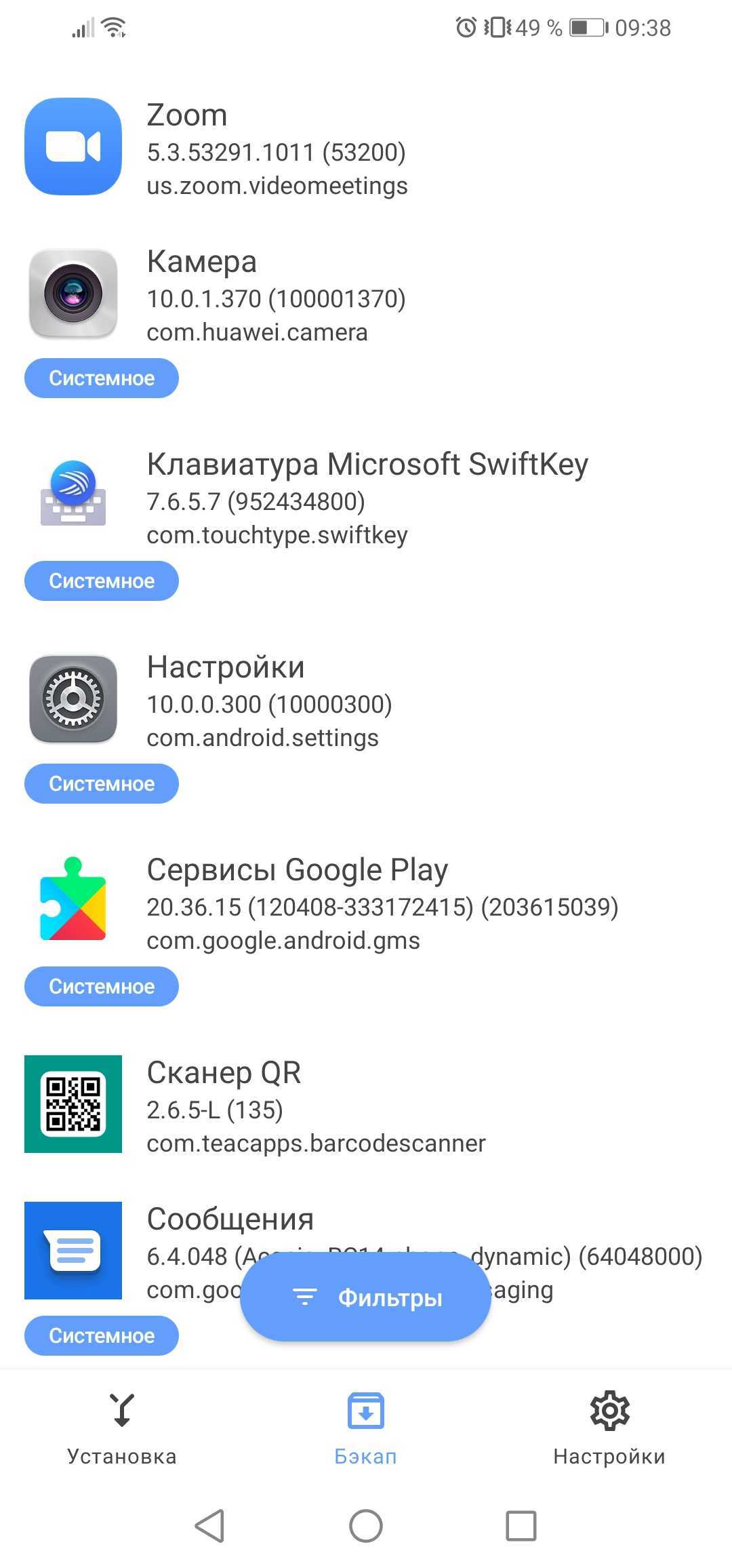
Task: Switch to the Установка tab
Action: click(122, 1428)
